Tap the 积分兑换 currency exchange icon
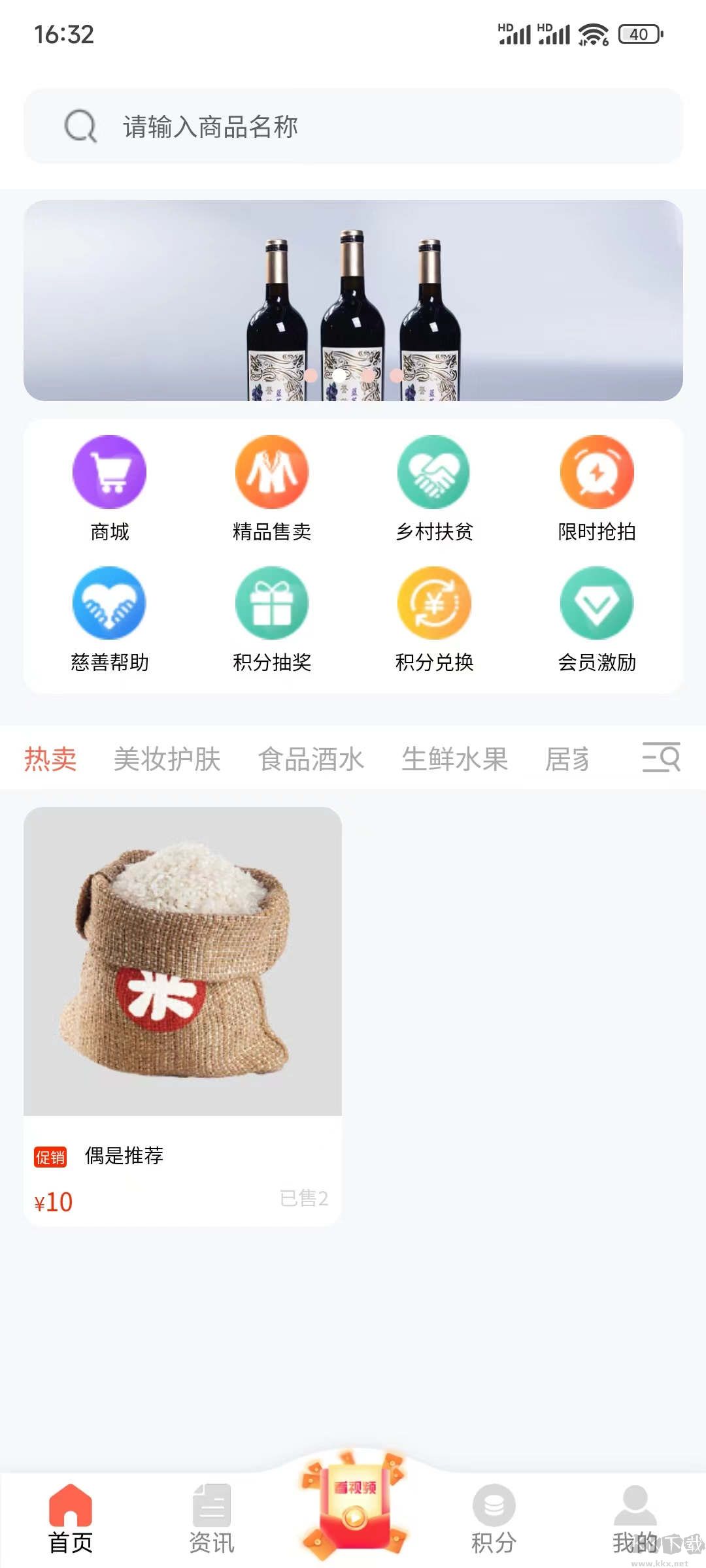The width and height of the screenshot is (706, 1568). click(434, 604)
